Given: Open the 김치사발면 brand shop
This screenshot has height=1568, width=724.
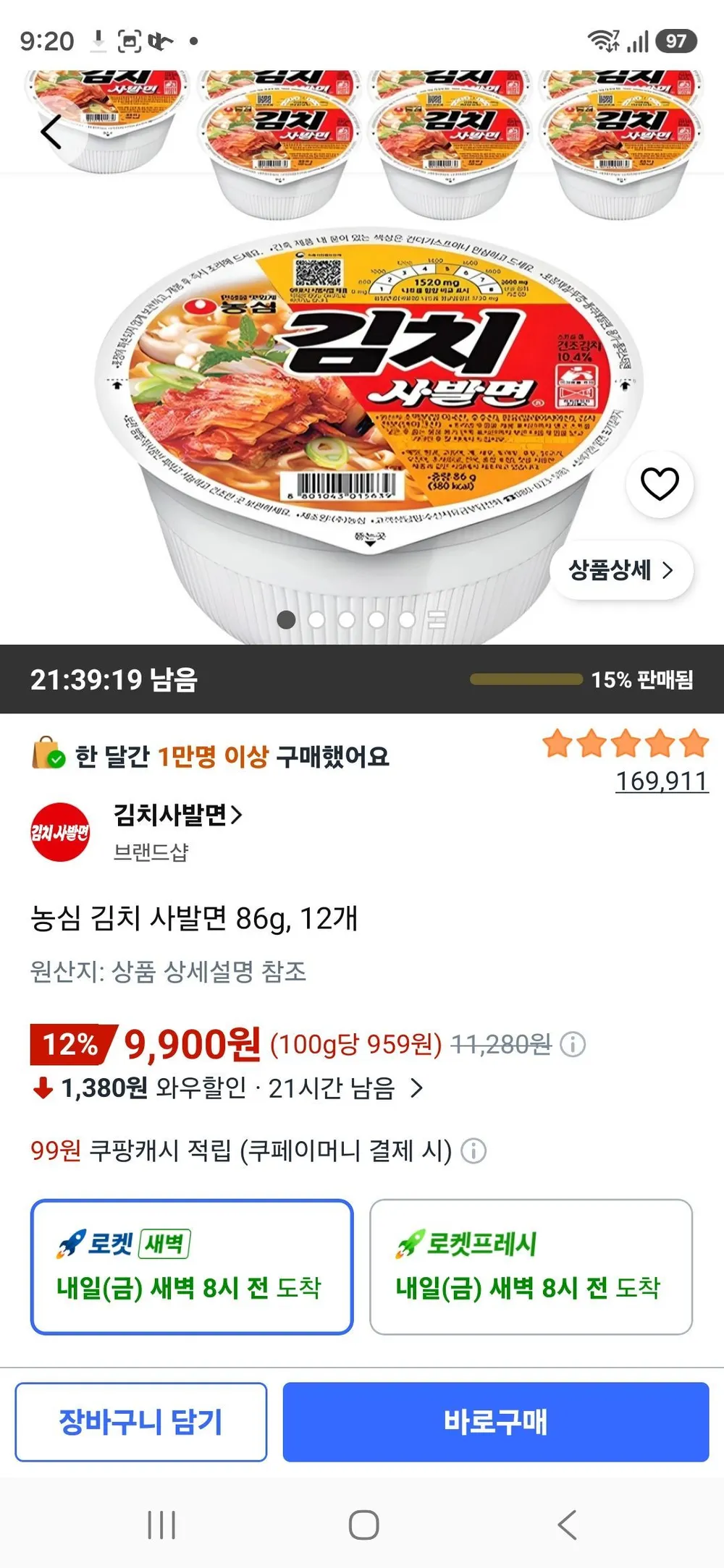Looking at the screenshot, I should pyautogui.click(x=177, y=815).
